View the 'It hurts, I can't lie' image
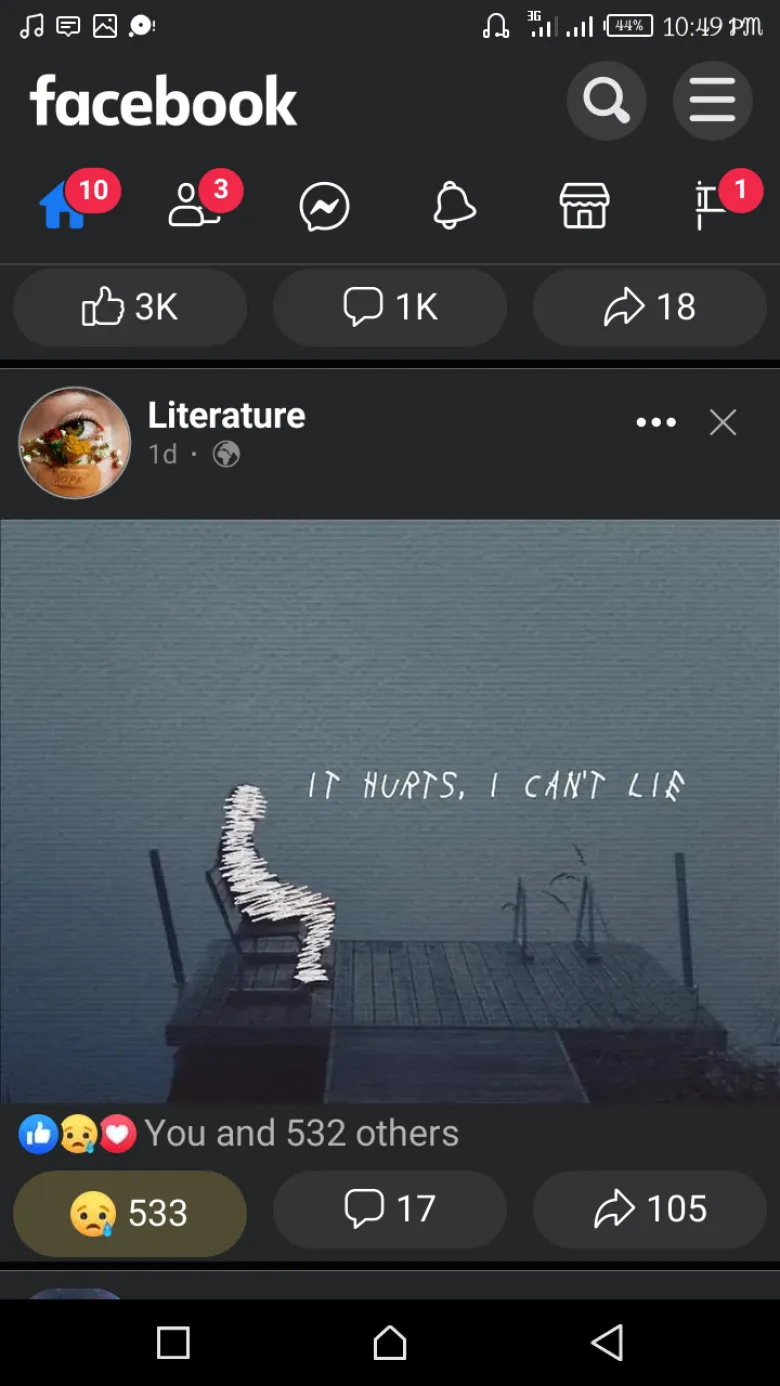This screenshot has width=780, height=1386. 390,810
